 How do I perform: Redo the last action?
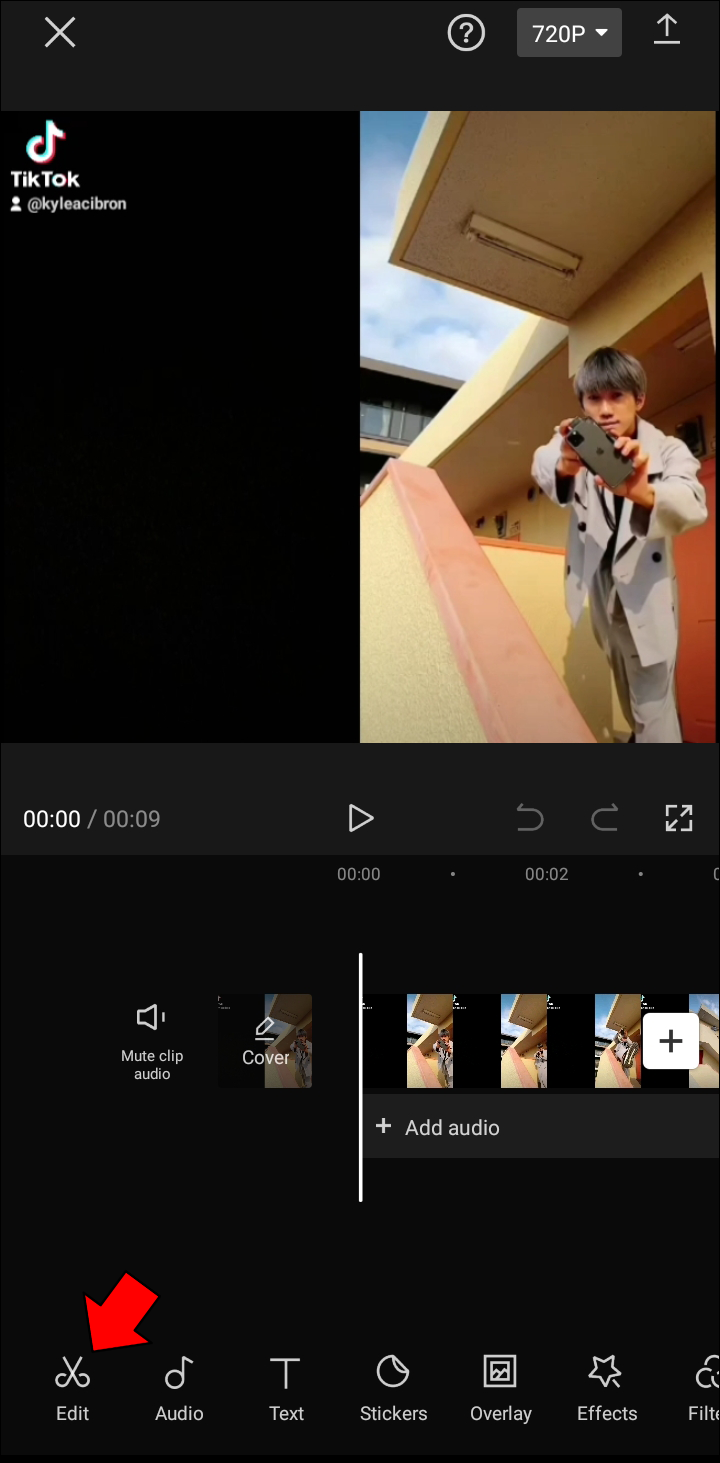pos(604,819)
